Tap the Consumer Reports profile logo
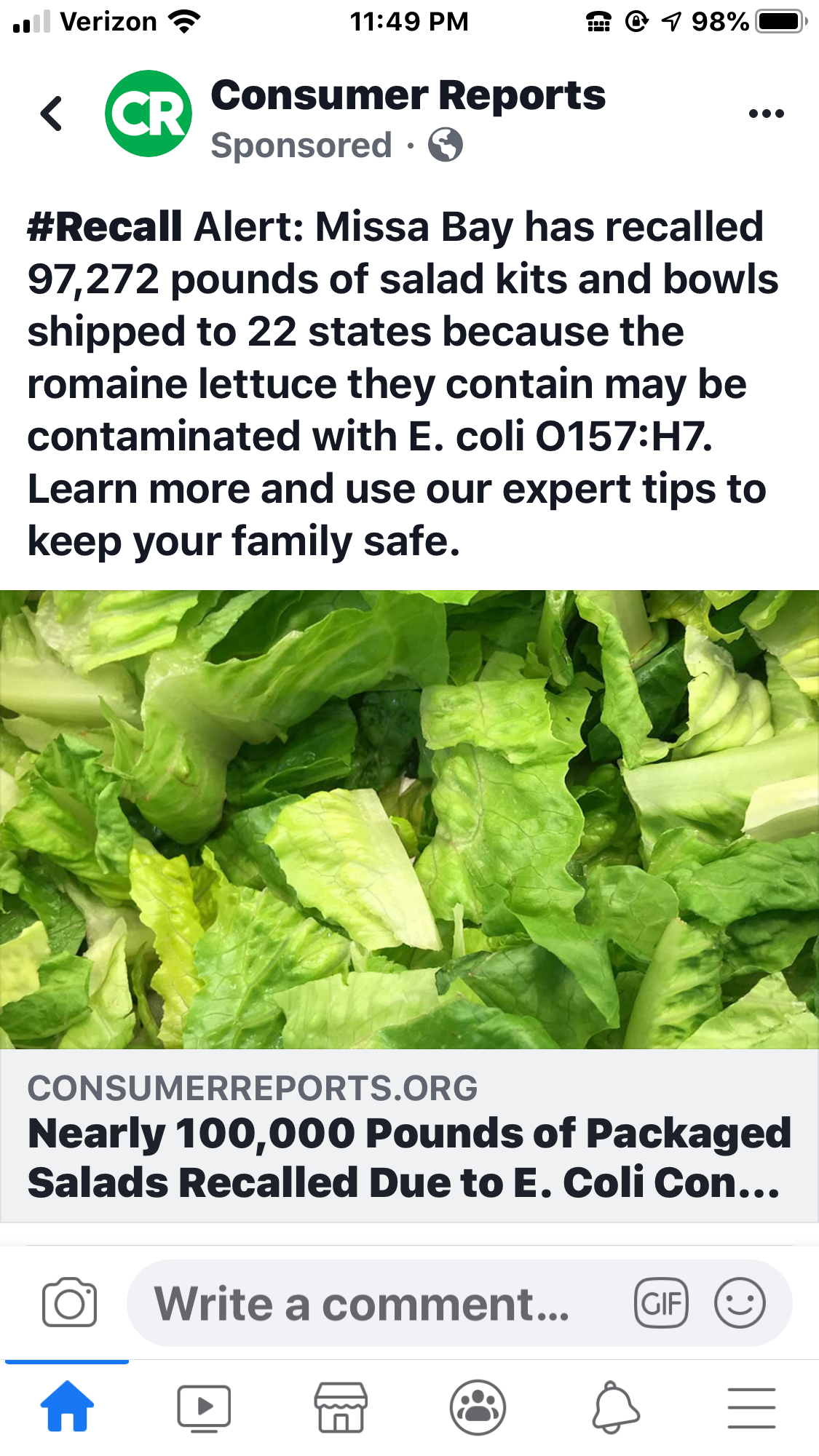This screenshot has height=1456, width=819. tap(149, 114)
